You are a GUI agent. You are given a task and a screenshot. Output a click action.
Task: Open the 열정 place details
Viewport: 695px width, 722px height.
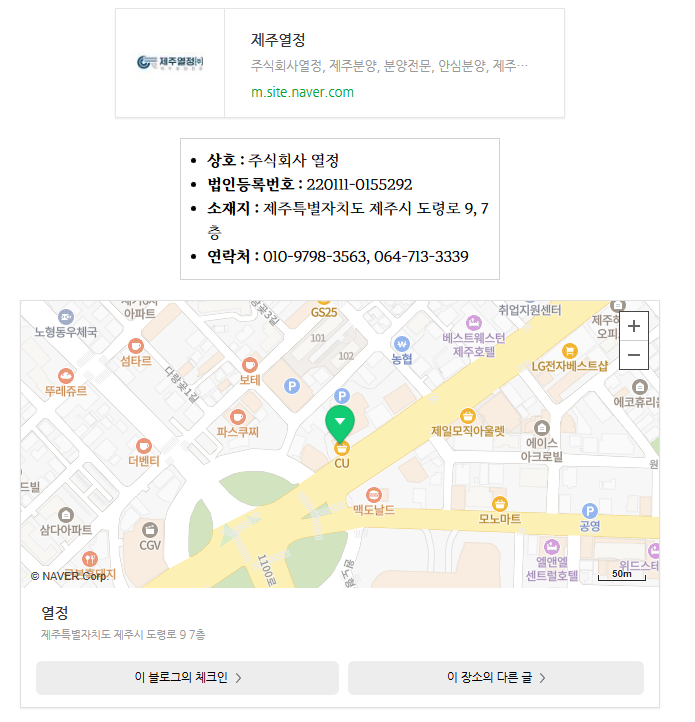[56, 612]
